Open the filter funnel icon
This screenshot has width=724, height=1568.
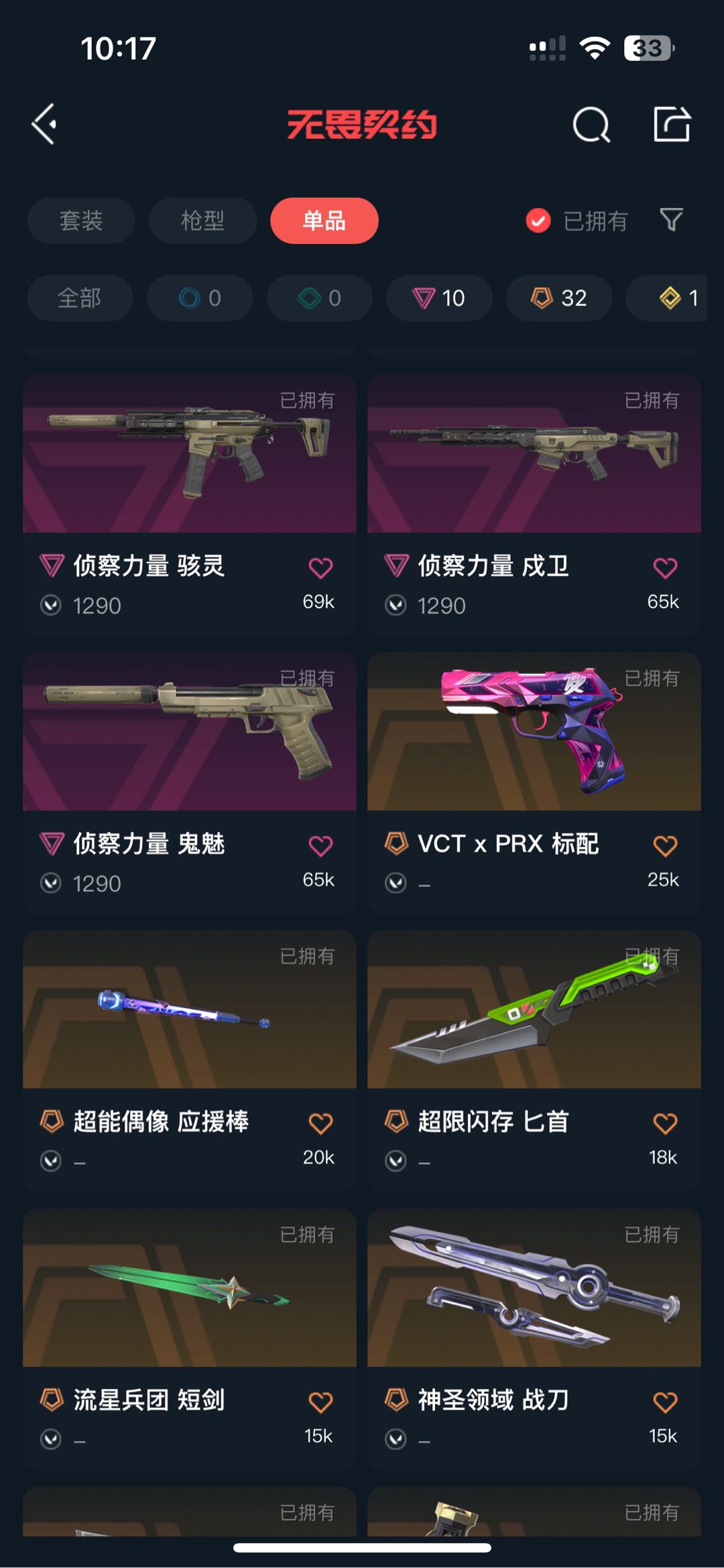click(x=671, y=220)
